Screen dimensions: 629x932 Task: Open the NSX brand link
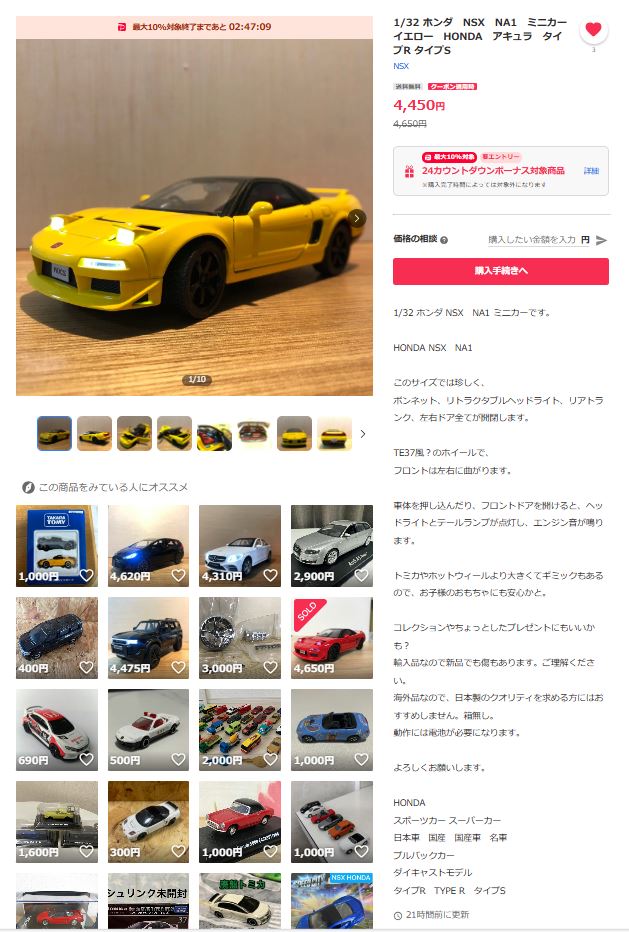401,66
